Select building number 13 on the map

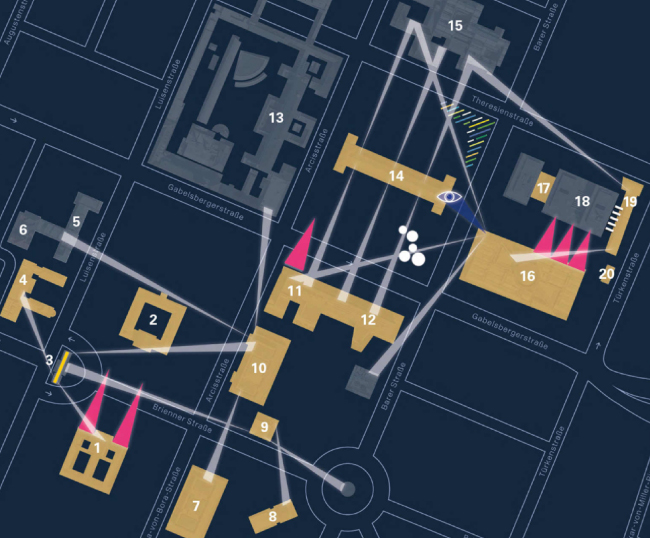point(276,118)
